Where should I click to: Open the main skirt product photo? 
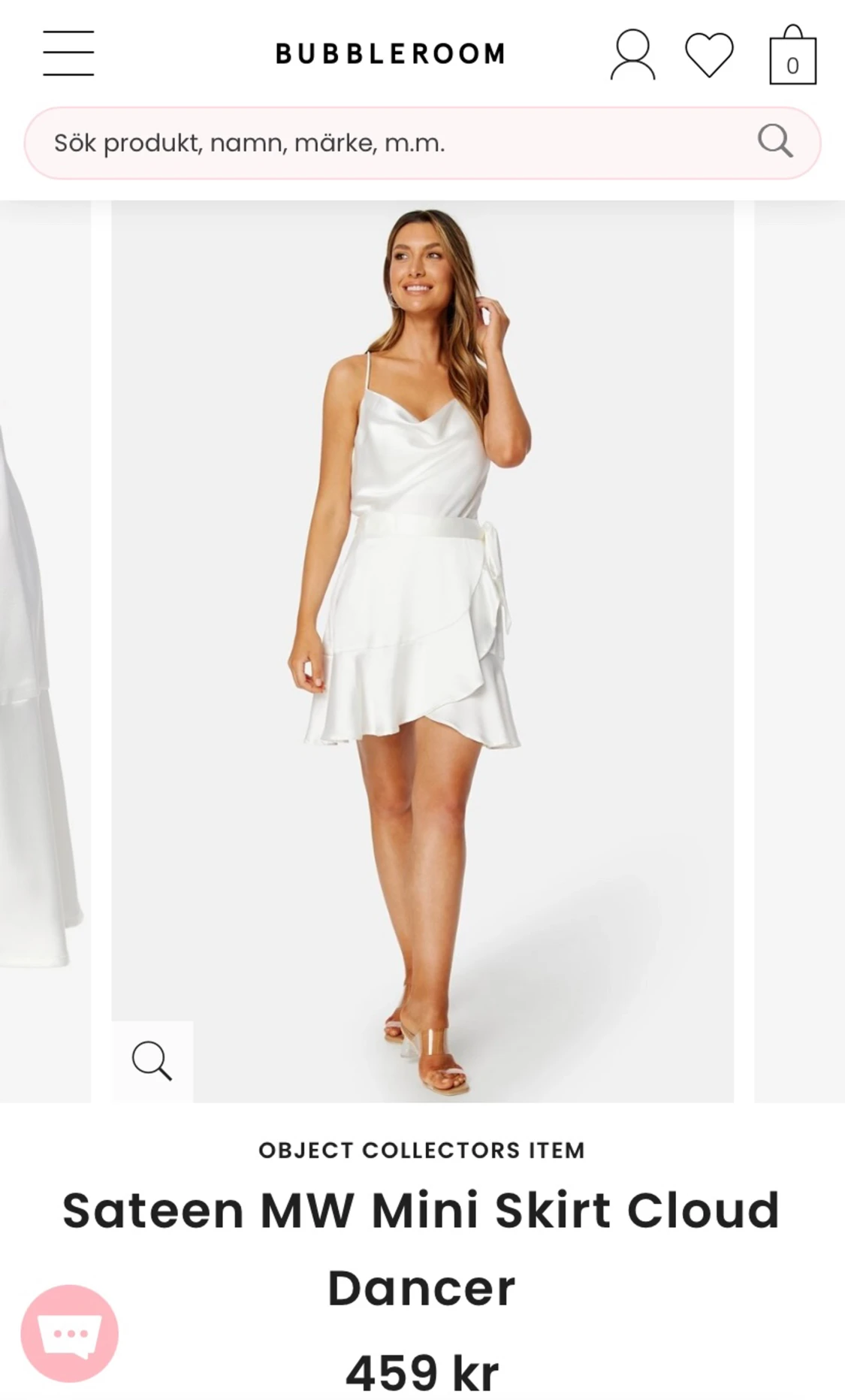[422, 652]
